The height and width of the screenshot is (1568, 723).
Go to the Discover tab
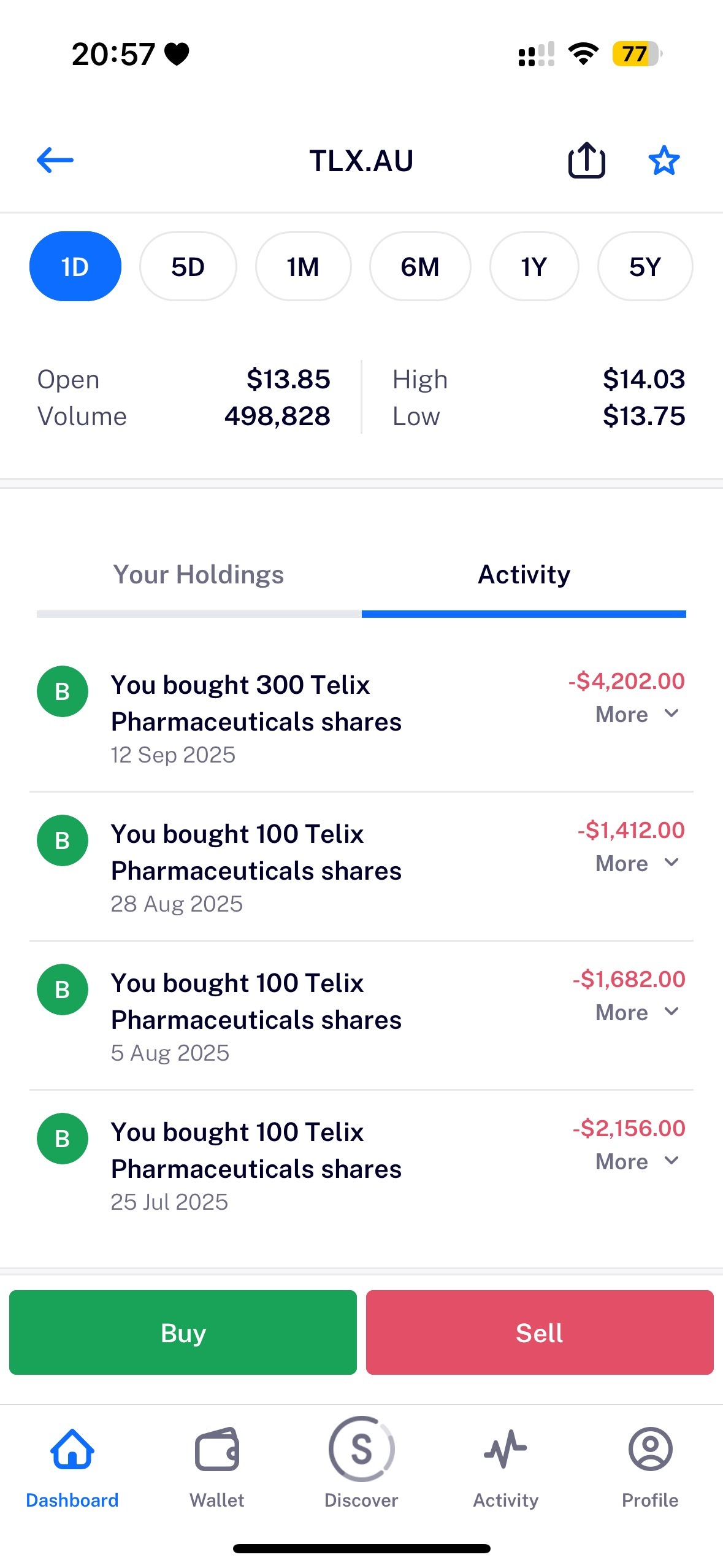(x=361, y=1464)
